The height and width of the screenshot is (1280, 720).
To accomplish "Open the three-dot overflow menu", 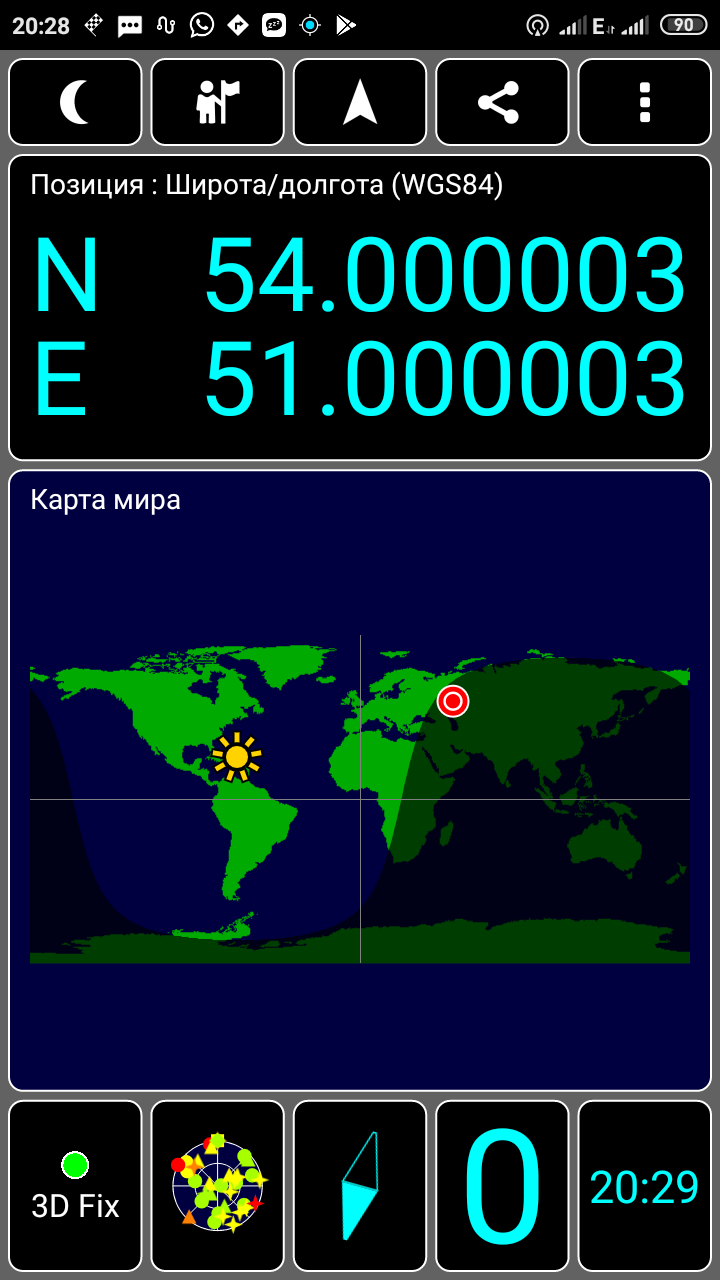I will (x=645, y=102).
